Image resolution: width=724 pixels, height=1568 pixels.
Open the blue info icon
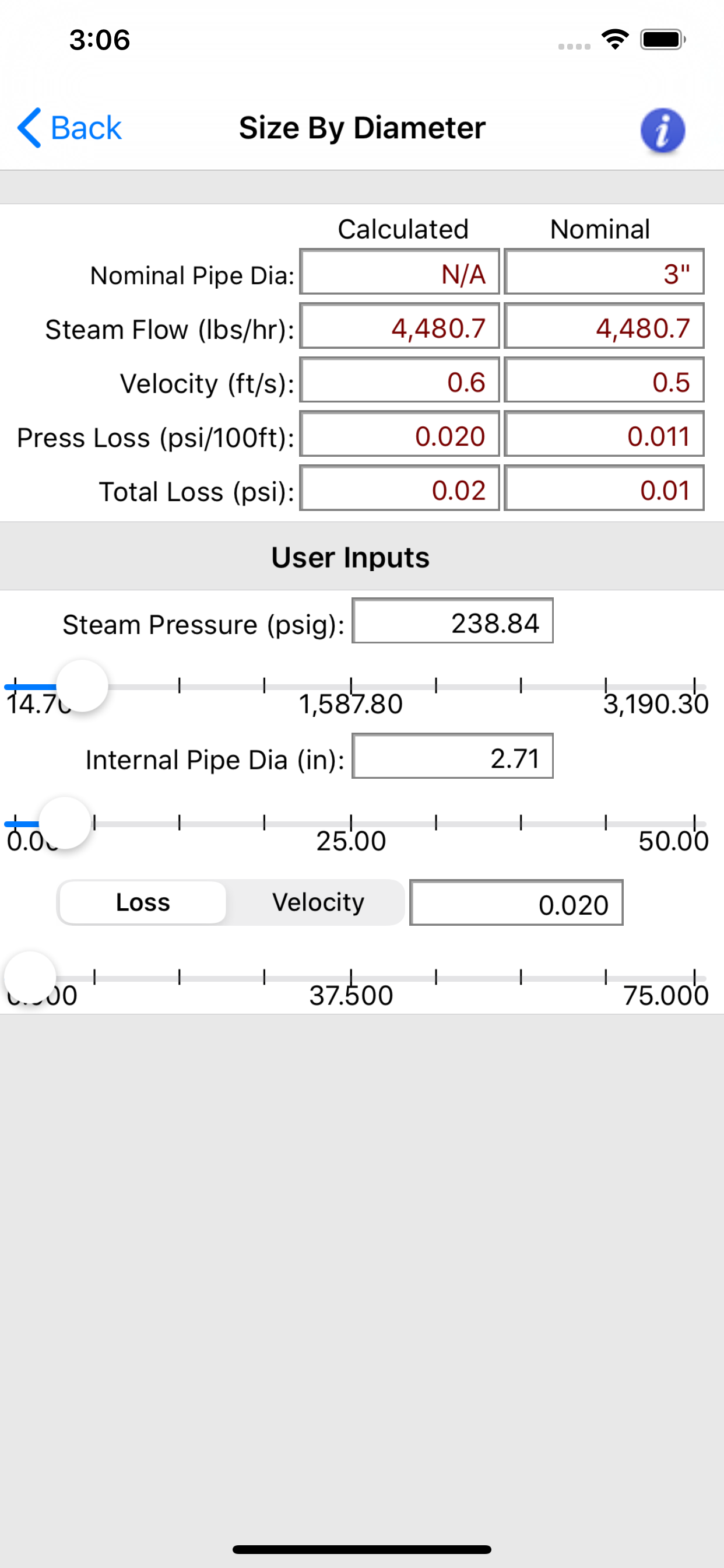coord(663,130)
